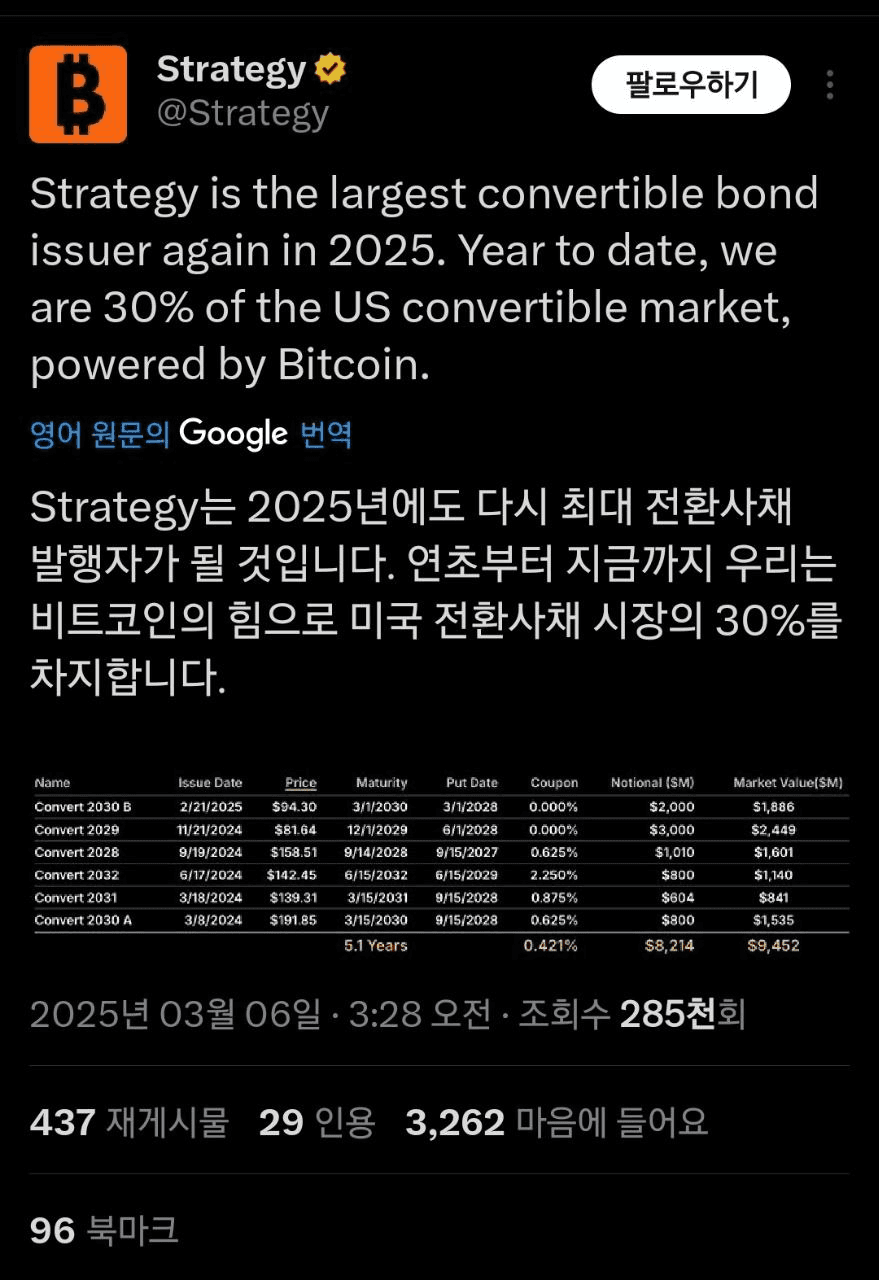Open Strategy's profile avatar
Viewport: 879px width, 1280px height.
(78, 94)
